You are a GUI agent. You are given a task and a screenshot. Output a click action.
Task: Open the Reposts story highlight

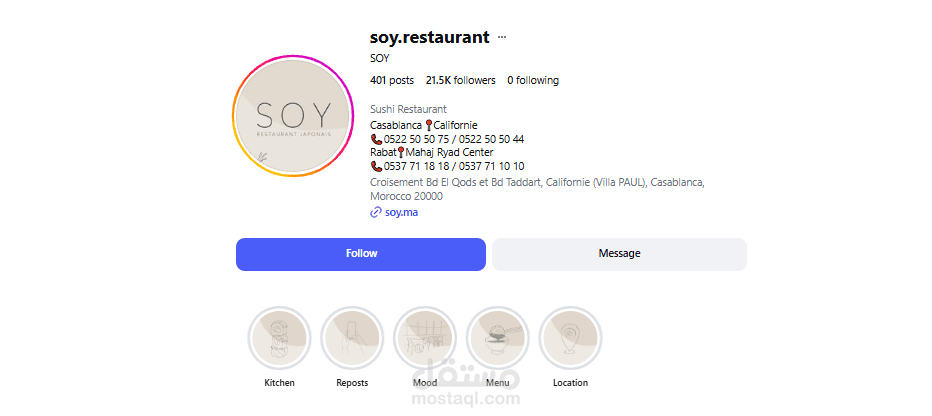click(352, 338)
